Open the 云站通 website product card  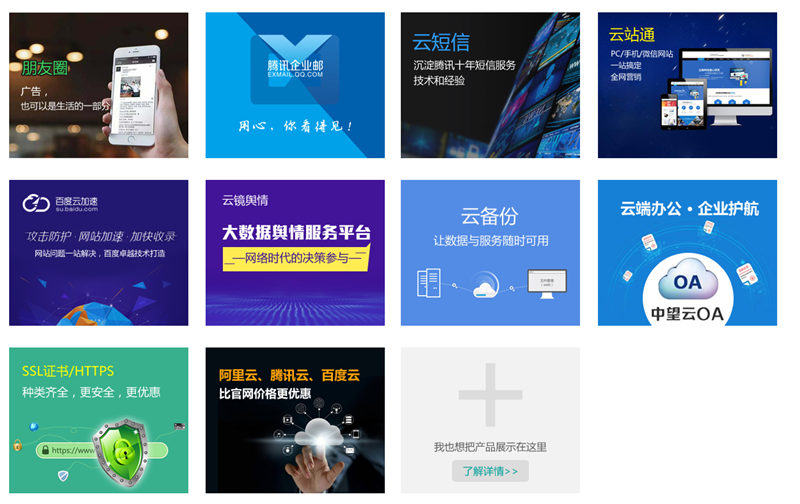tap(687, 85)
